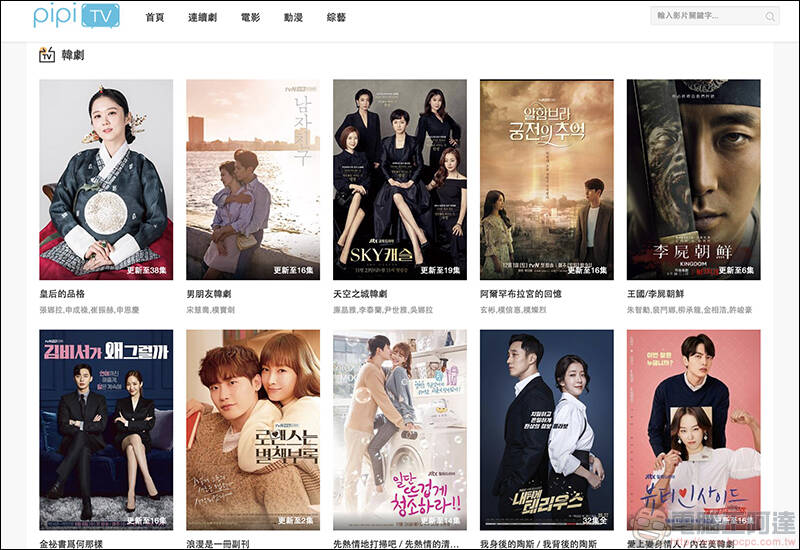Open 先熱情地打掃吧 drama card
Screen dimensions: 800x550
pos(399,430)
